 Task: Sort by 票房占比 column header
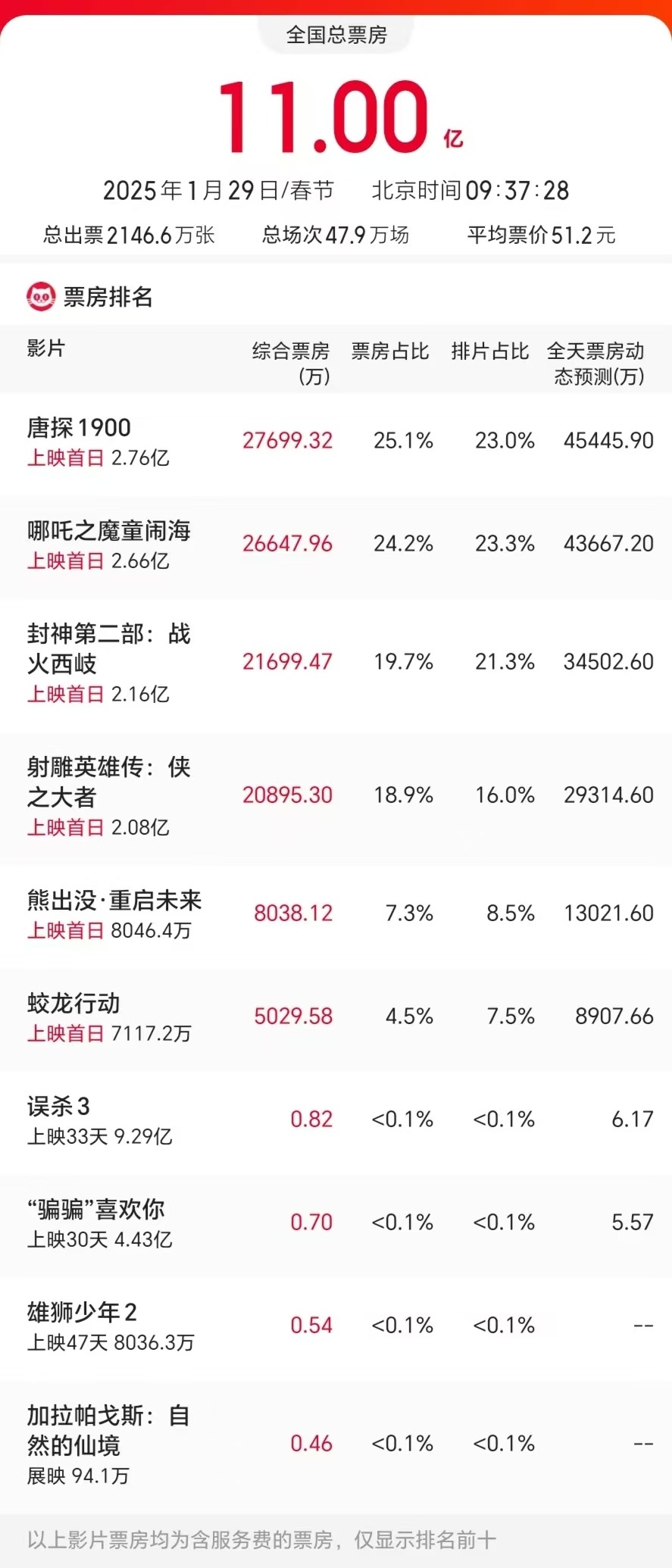[389, 351]
